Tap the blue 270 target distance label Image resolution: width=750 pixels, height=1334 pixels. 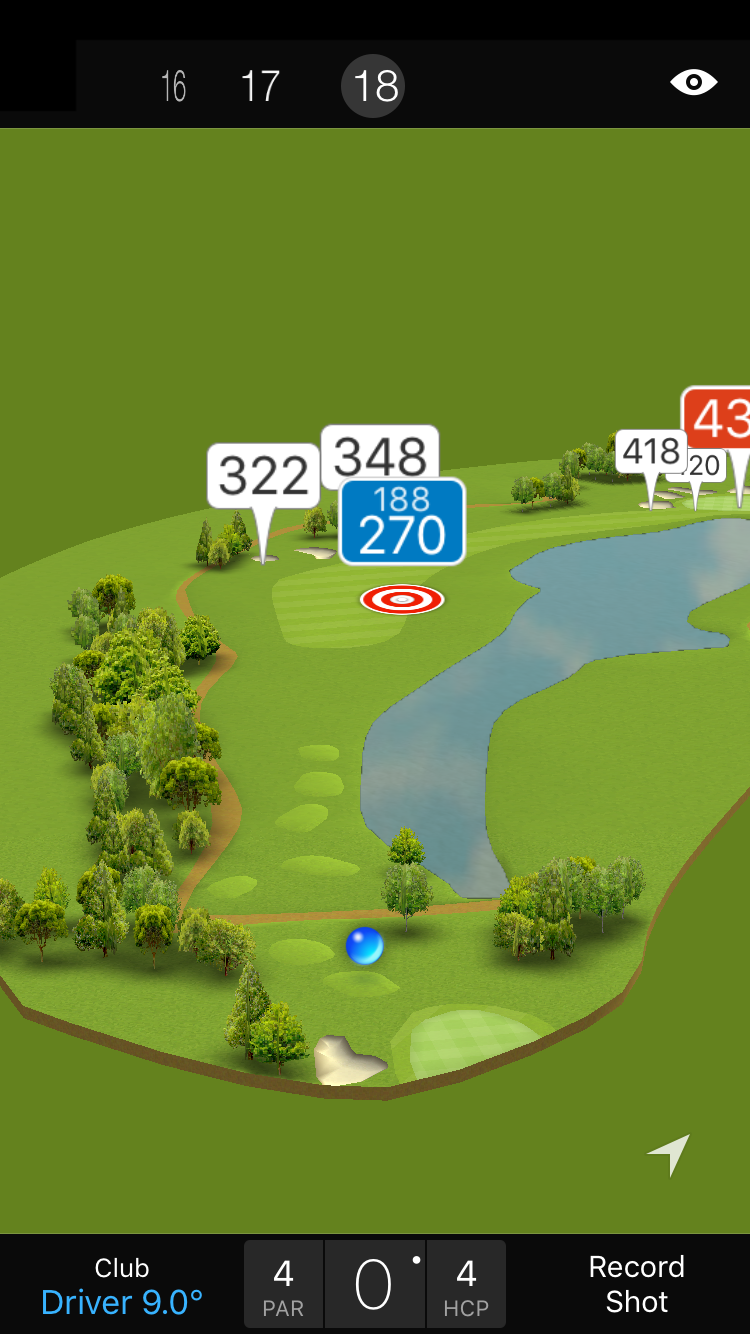click(x=402, y=522)
